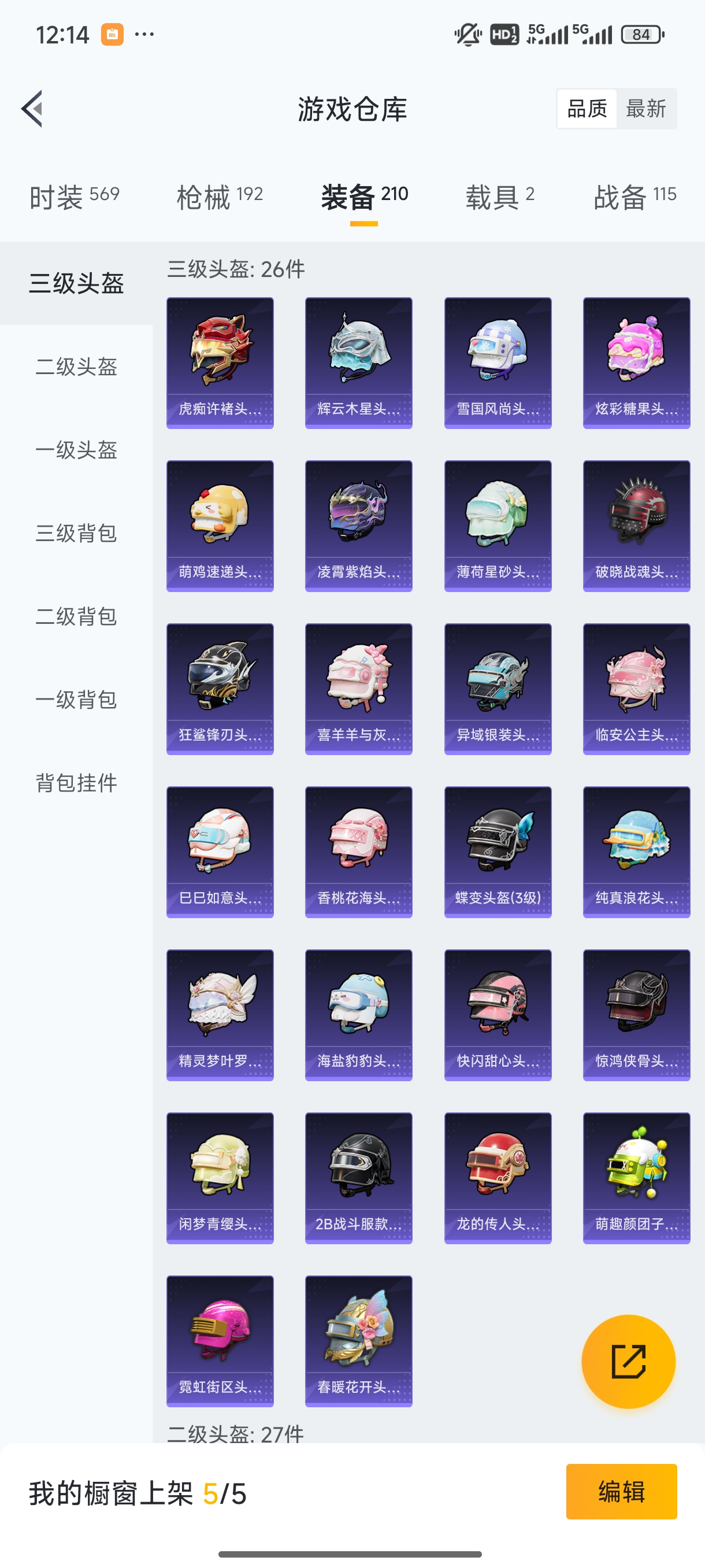Sort items by 最新
The width and height of the screenshot is (705, 1568).
coord(645,109)
